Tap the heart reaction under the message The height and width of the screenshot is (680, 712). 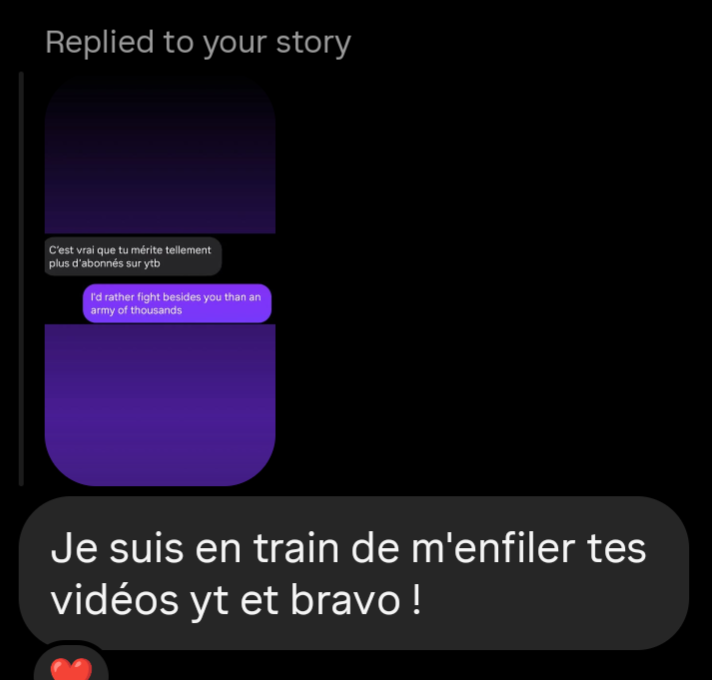click(70, 666)
